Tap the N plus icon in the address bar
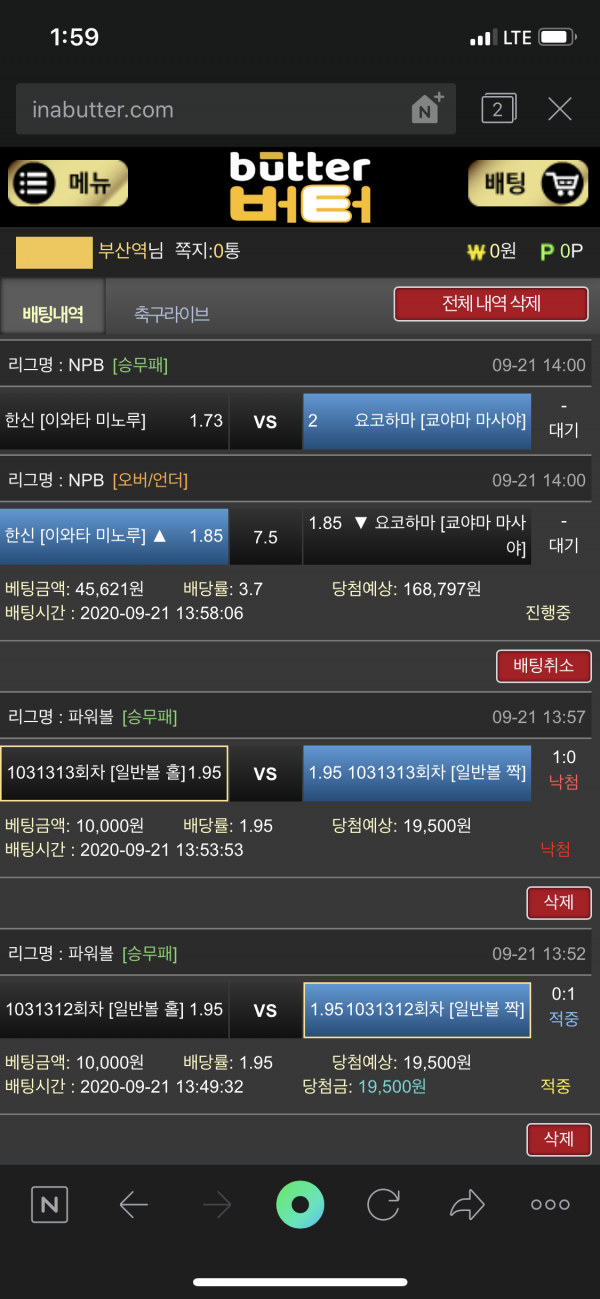600x1299 pixels. coord(427,109)
